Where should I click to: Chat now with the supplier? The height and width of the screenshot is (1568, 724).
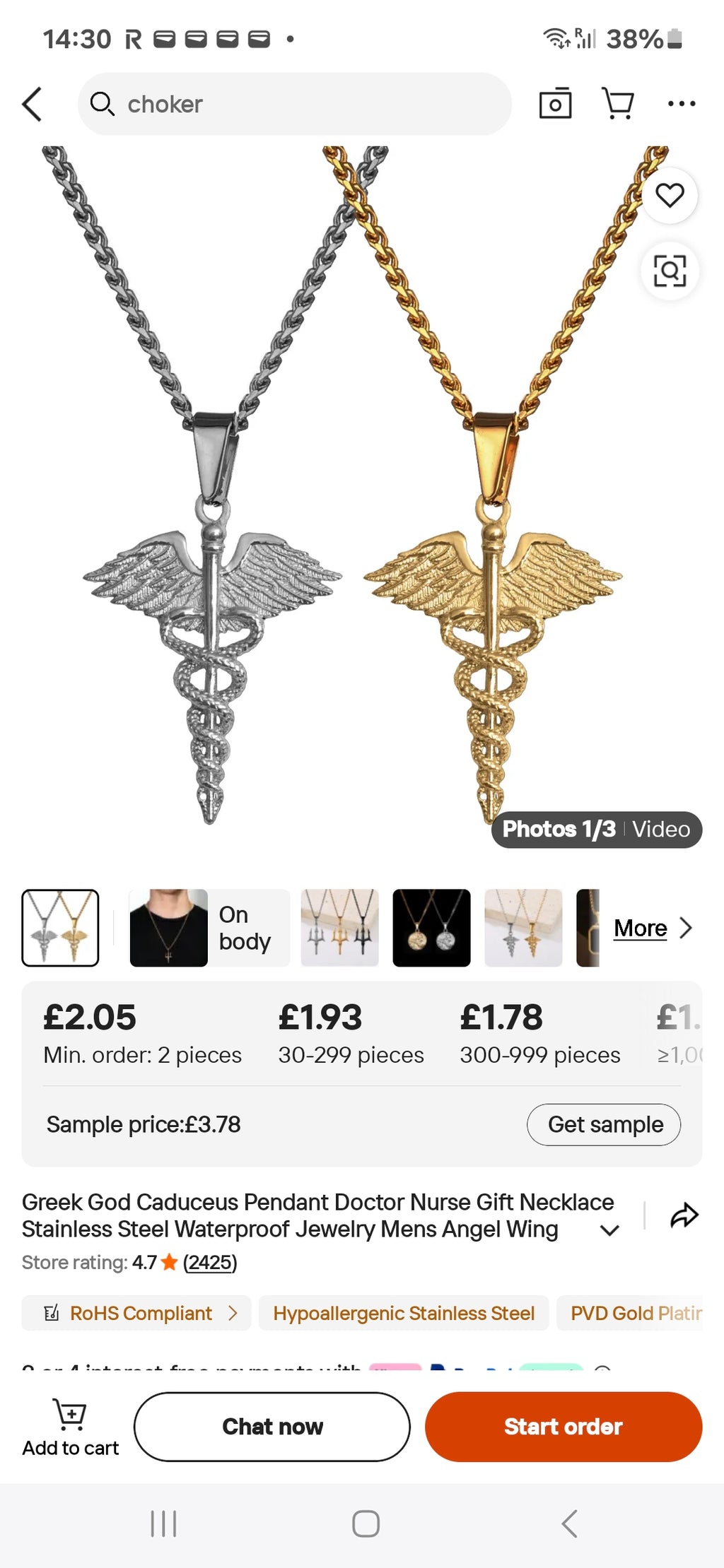[x=272, y=1427]
